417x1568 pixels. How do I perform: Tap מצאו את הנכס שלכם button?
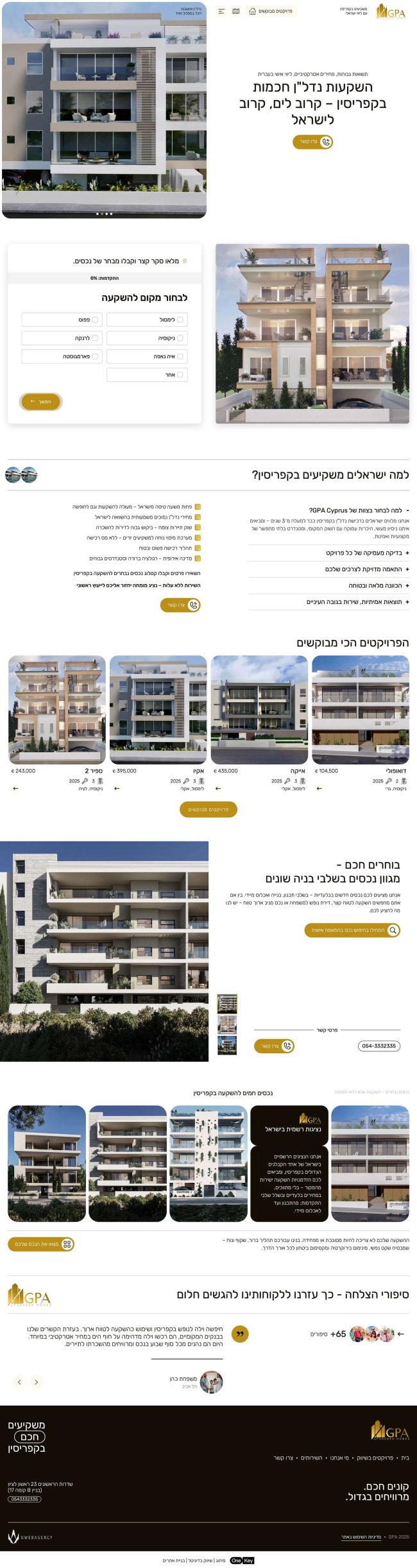point(41,1244)
